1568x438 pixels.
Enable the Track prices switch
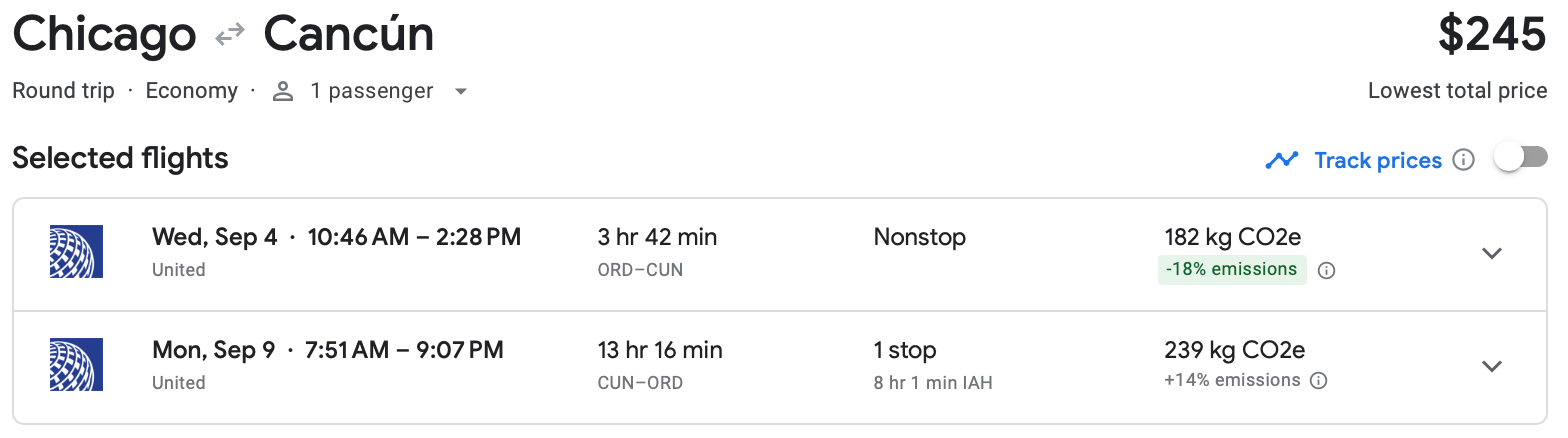(x=1521, y=158)
